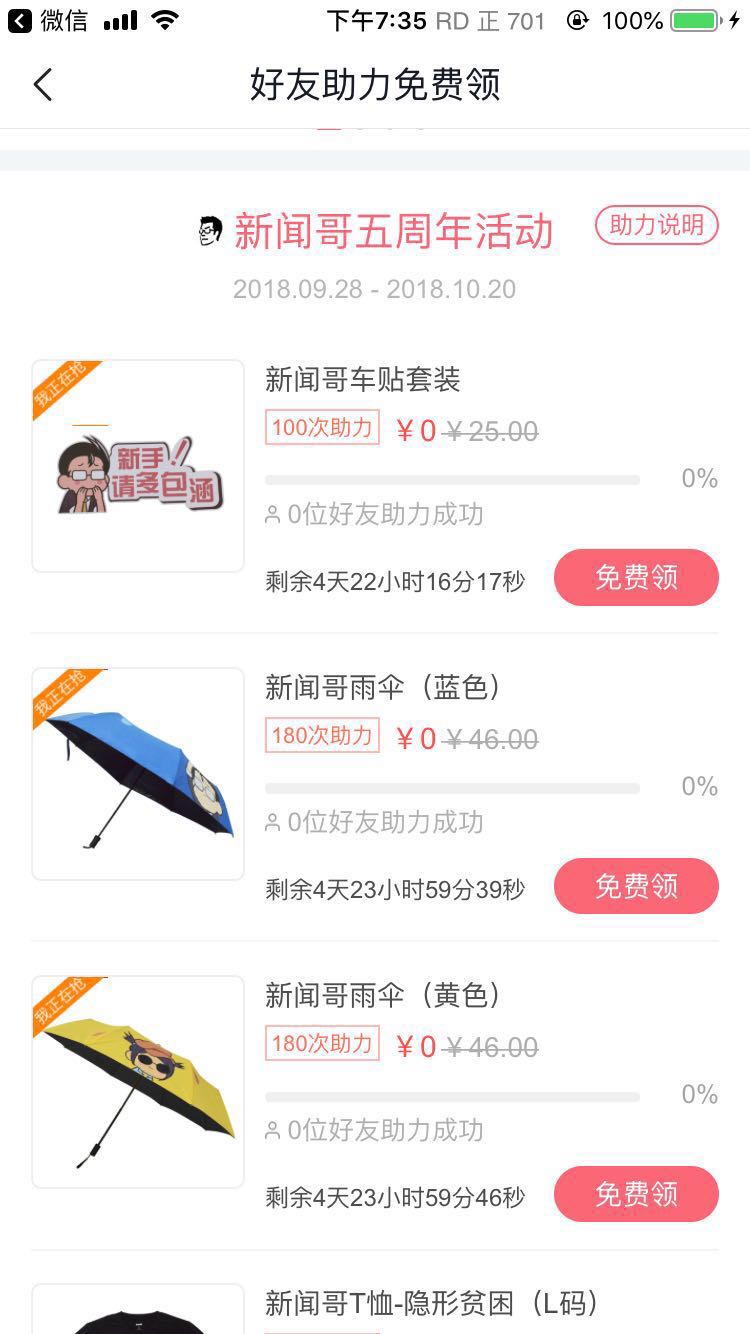
Task: Tap the back chevron to leave this page
Action: [x=42, y=85]
